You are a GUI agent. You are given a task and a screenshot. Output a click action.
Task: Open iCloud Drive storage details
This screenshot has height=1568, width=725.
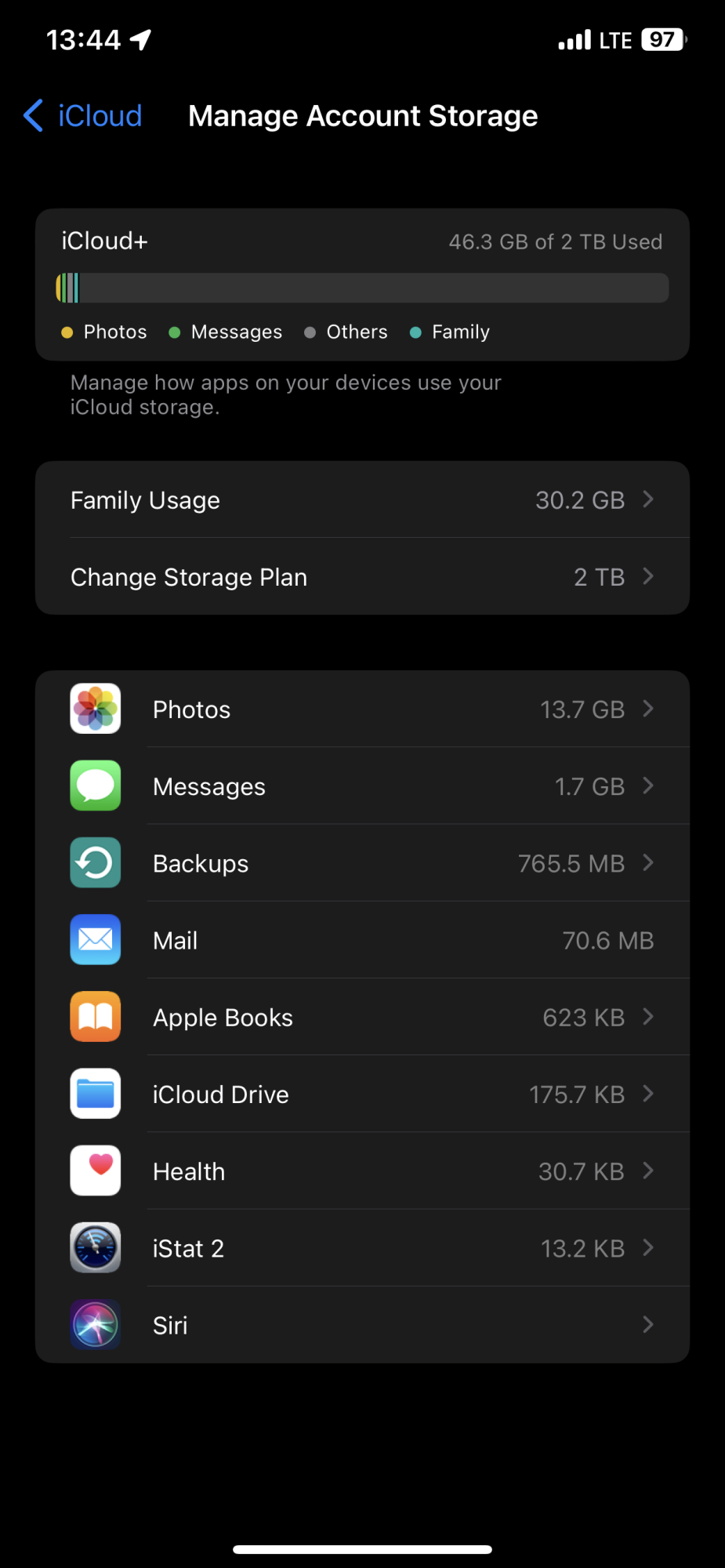click(x=362, y=1094)
